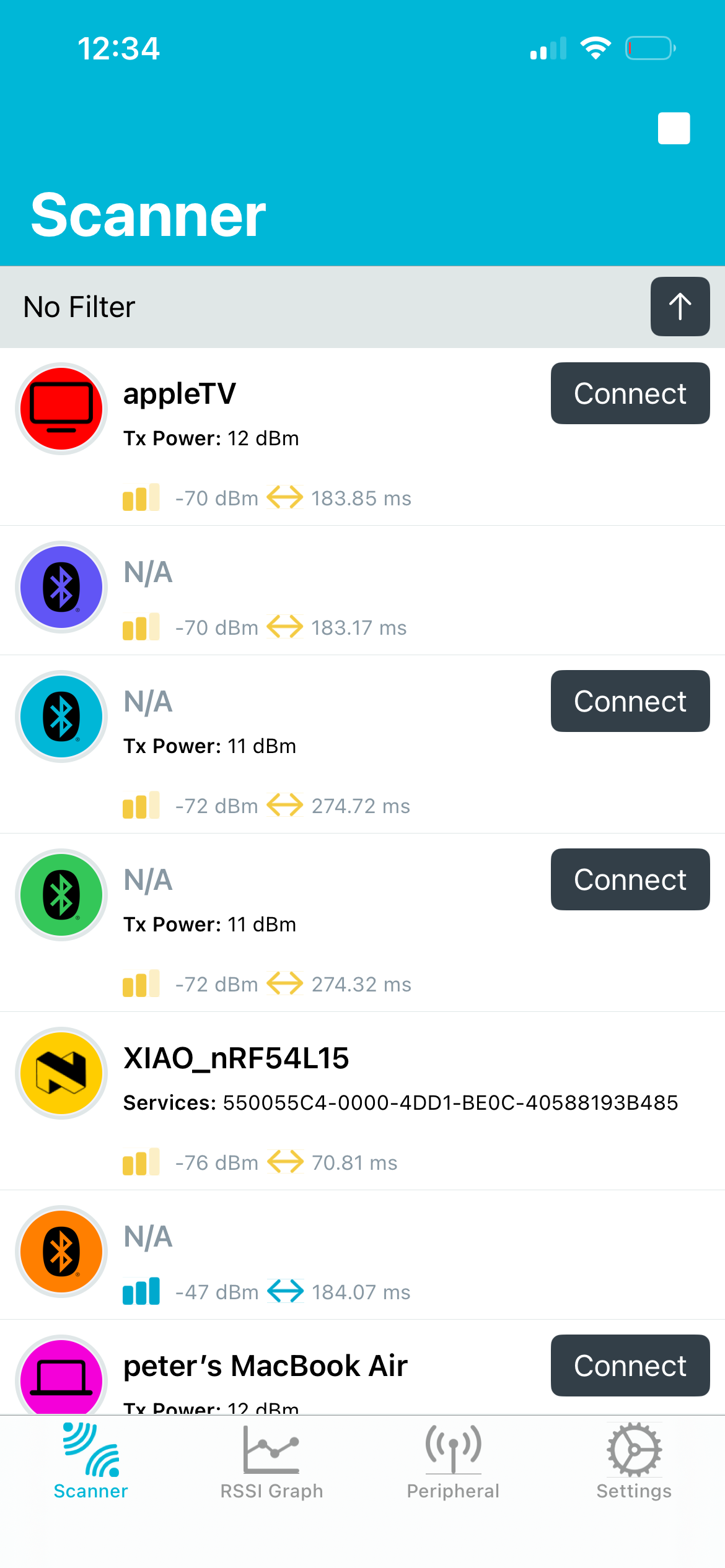This screenshot has height=1568, width=725.
Task: Connect to N/A device at 274.32 ms
Action: tap(630, 879)
